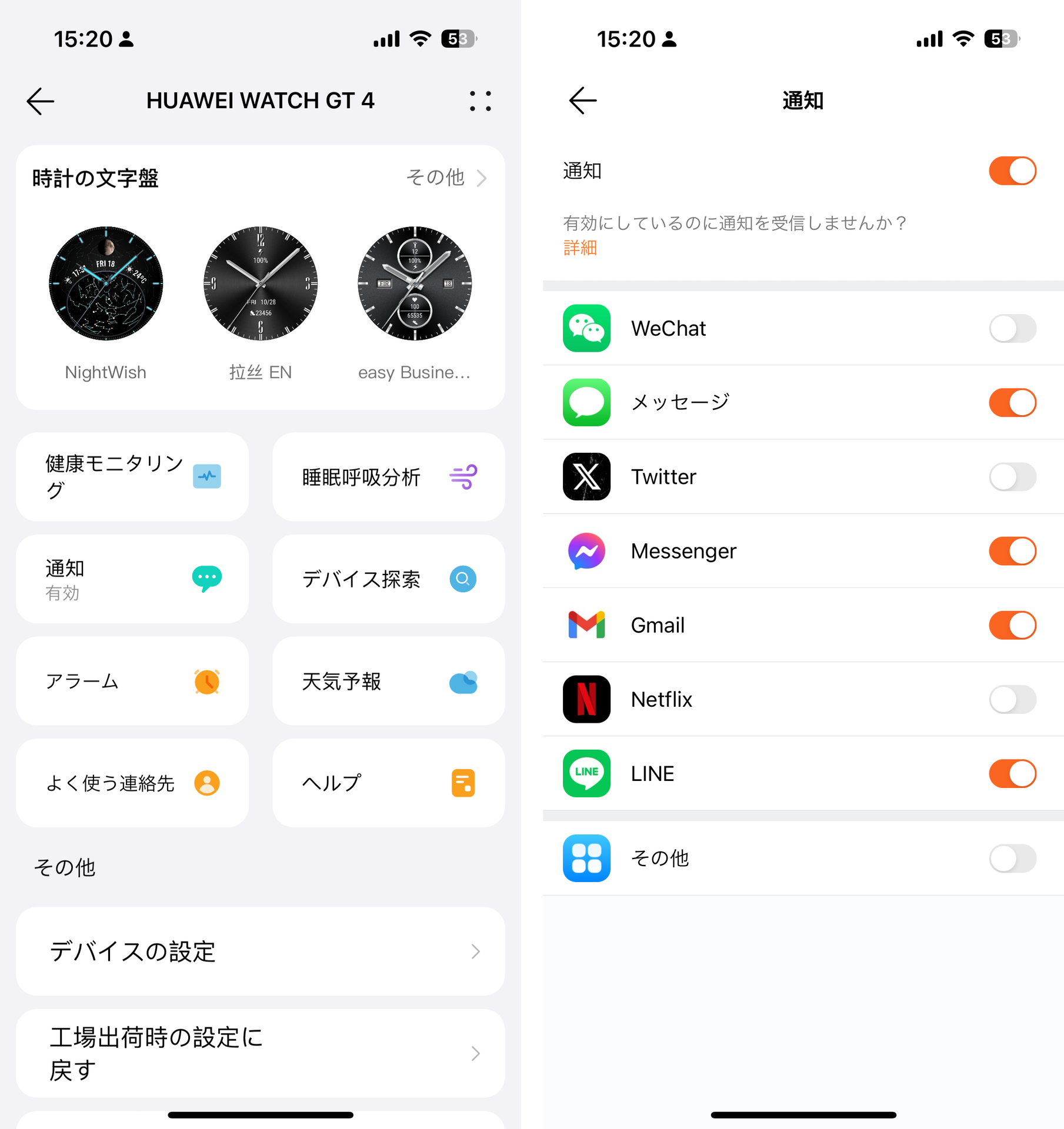Expand 工場出荷時の設定に戻す option
The width and height of the screenshot is (1064, 1129).
point(476,1053)
